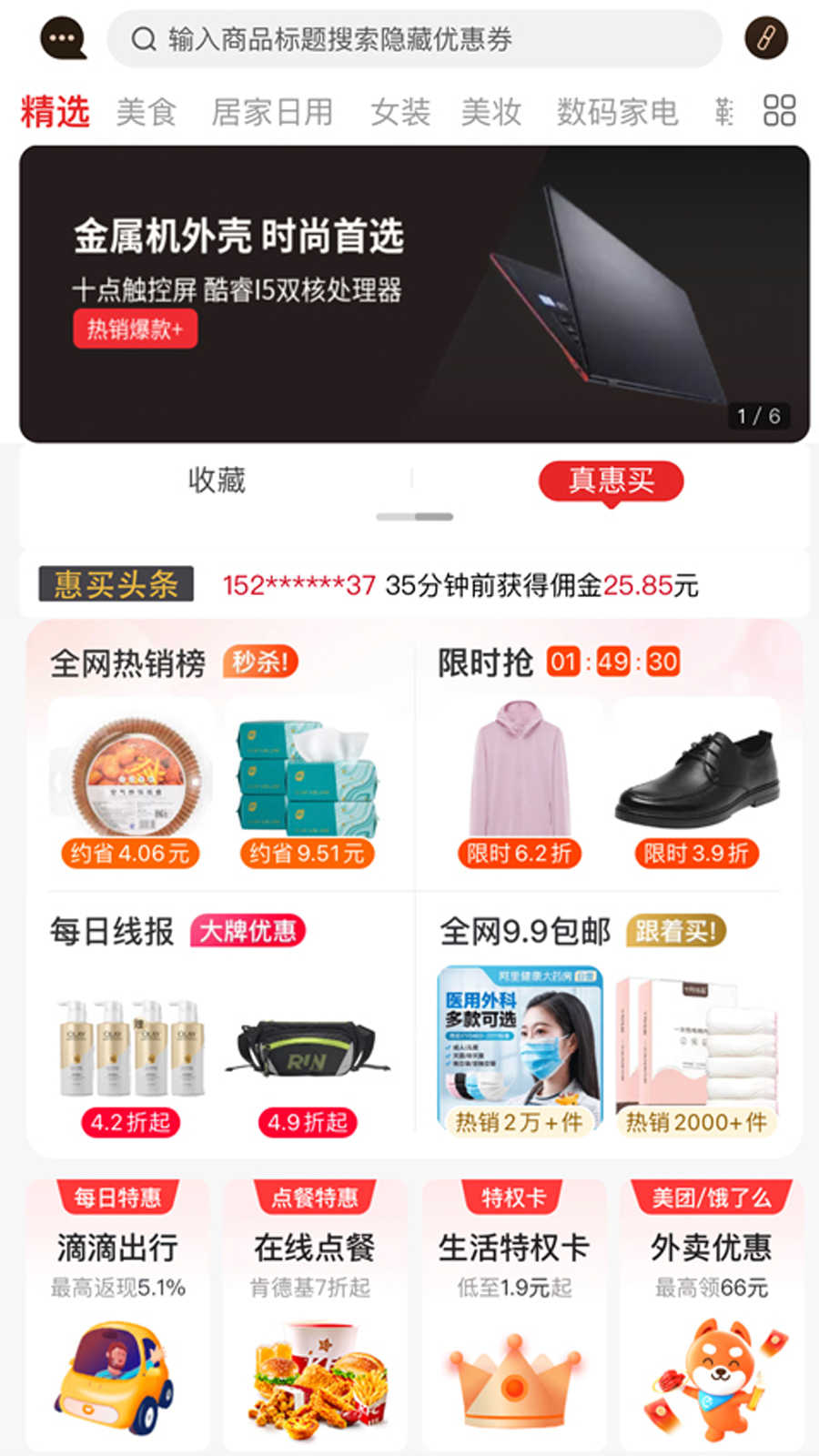Viewport: 819px width, 1456px height.
Task: Click the carousel progress indicator bar
Action: tap(415, 516)
